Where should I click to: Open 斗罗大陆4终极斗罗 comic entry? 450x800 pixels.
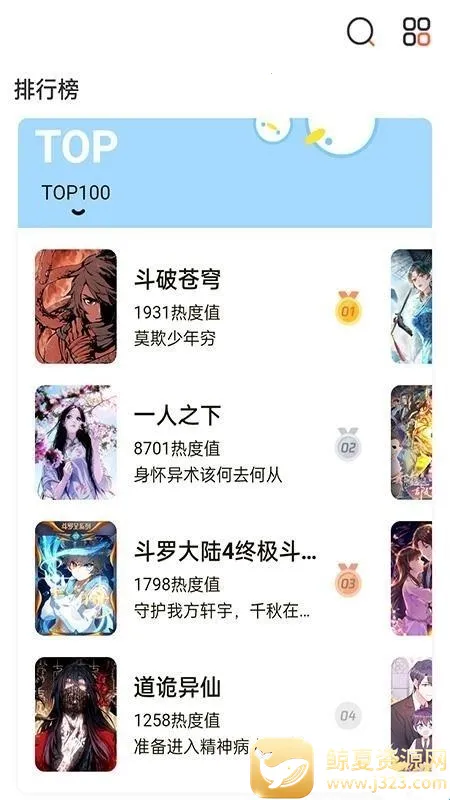[x=199, y=578]
